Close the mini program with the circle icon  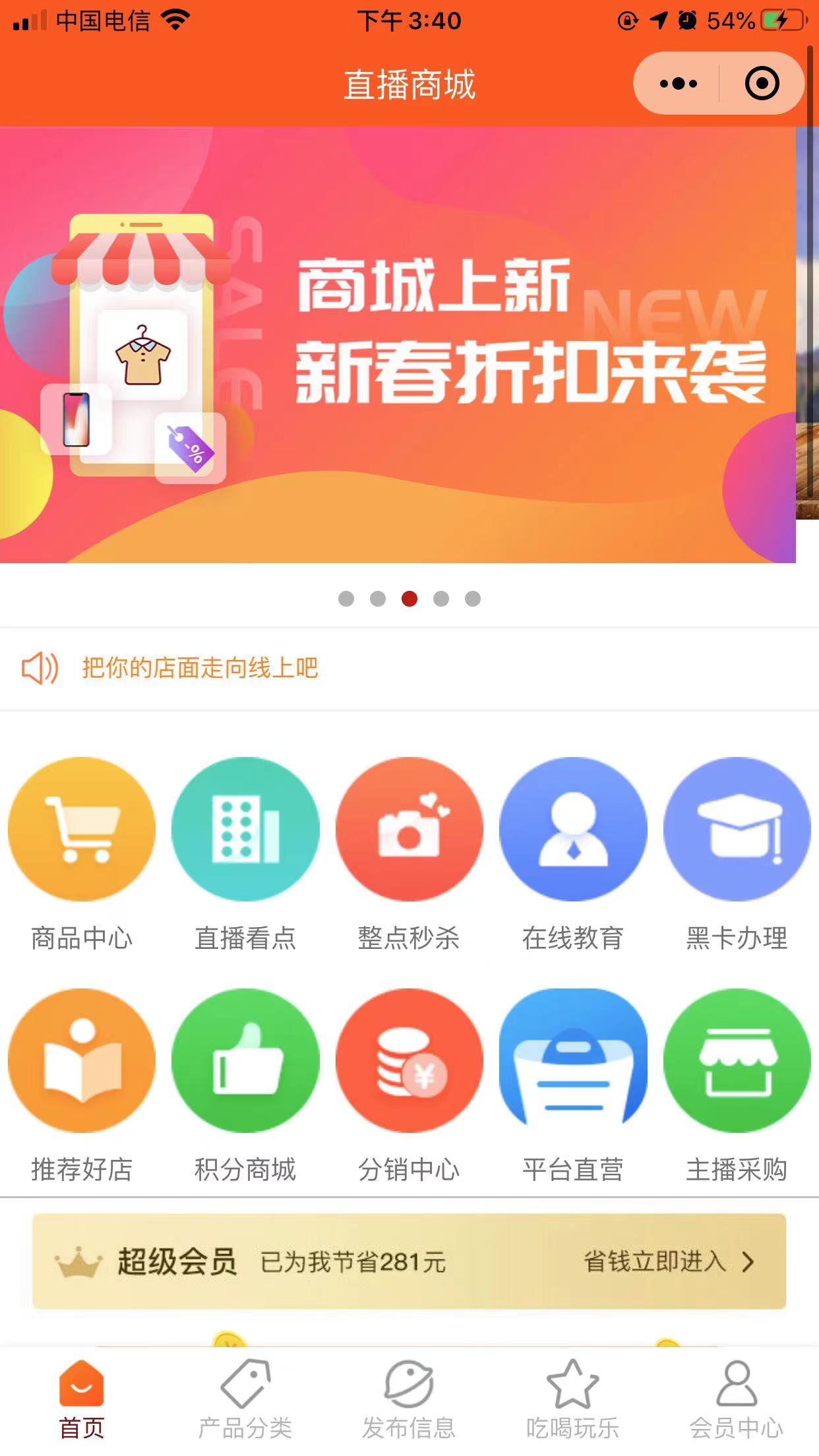pyautogui.click(x=762, y=84)
